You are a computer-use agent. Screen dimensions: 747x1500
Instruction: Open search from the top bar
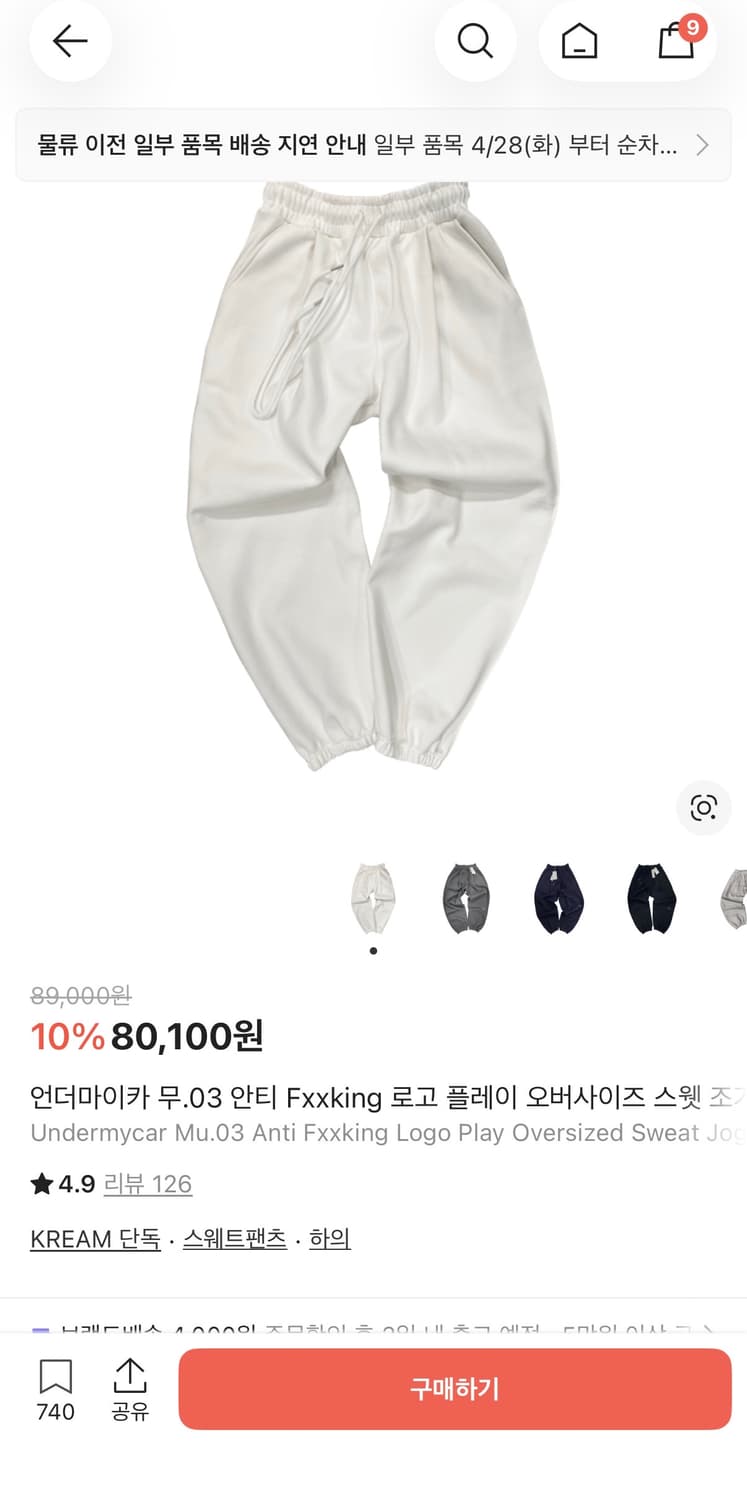[476, 41]
